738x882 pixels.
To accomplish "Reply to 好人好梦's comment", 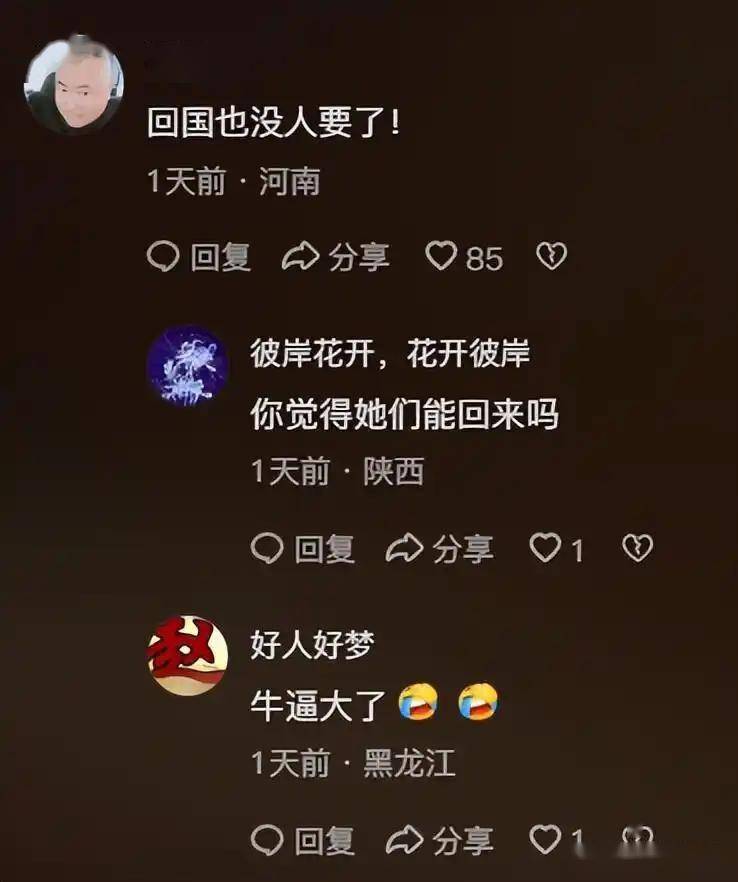I will tap(302, 840).
